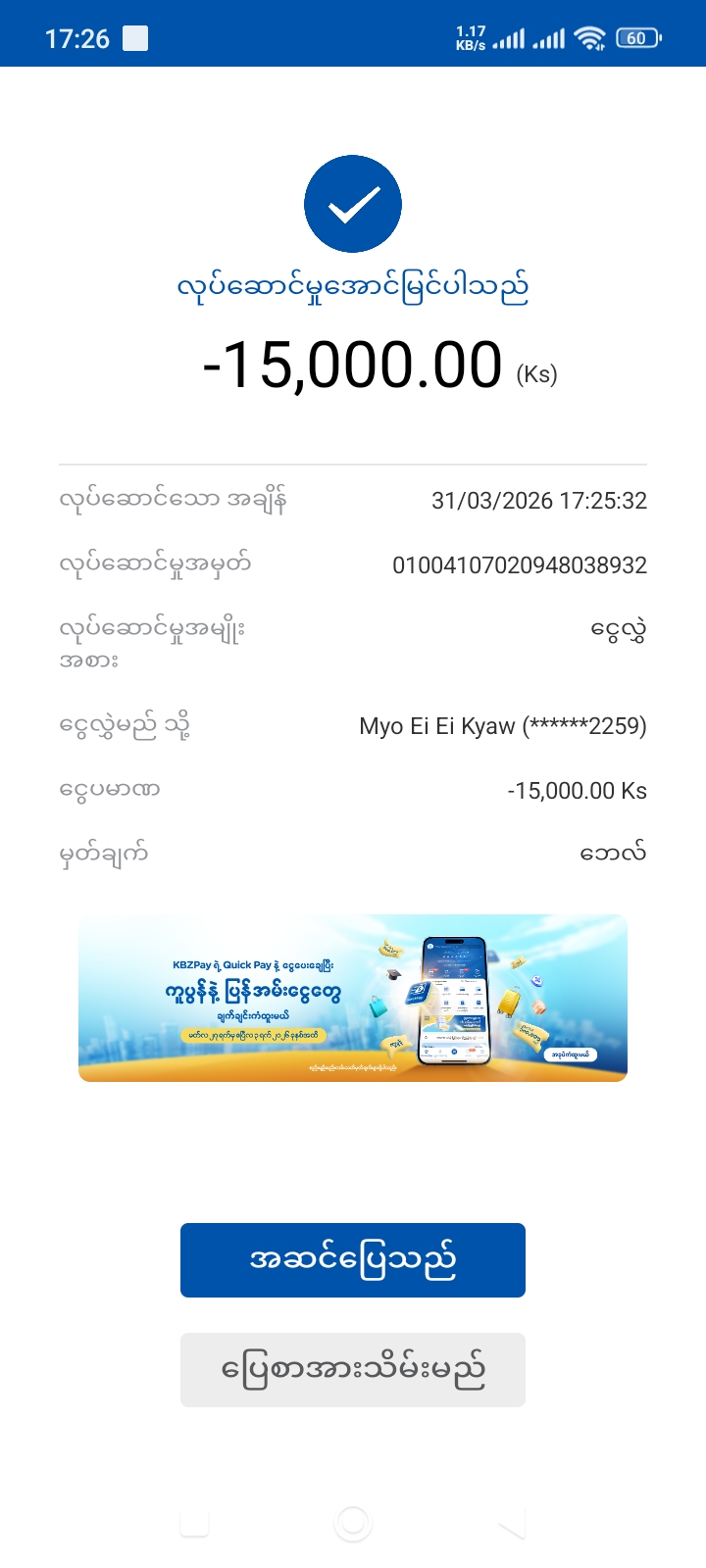706x1568 pixels.
Task: Open the KBZPay Quick Pay promo banner
Action: pos(353,998)
